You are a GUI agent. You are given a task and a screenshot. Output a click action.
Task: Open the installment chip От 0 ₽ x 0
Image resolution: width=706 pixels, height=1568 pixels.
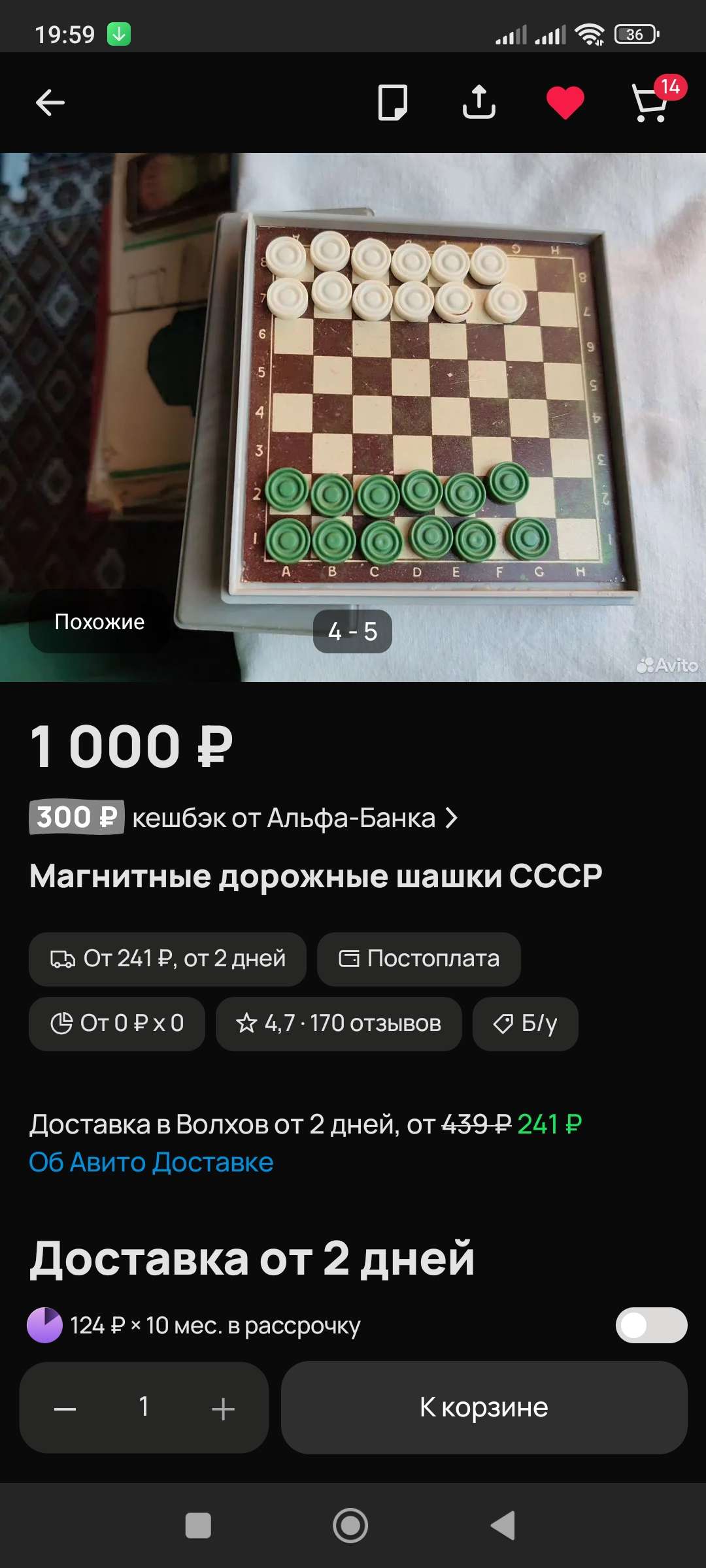117,1023
